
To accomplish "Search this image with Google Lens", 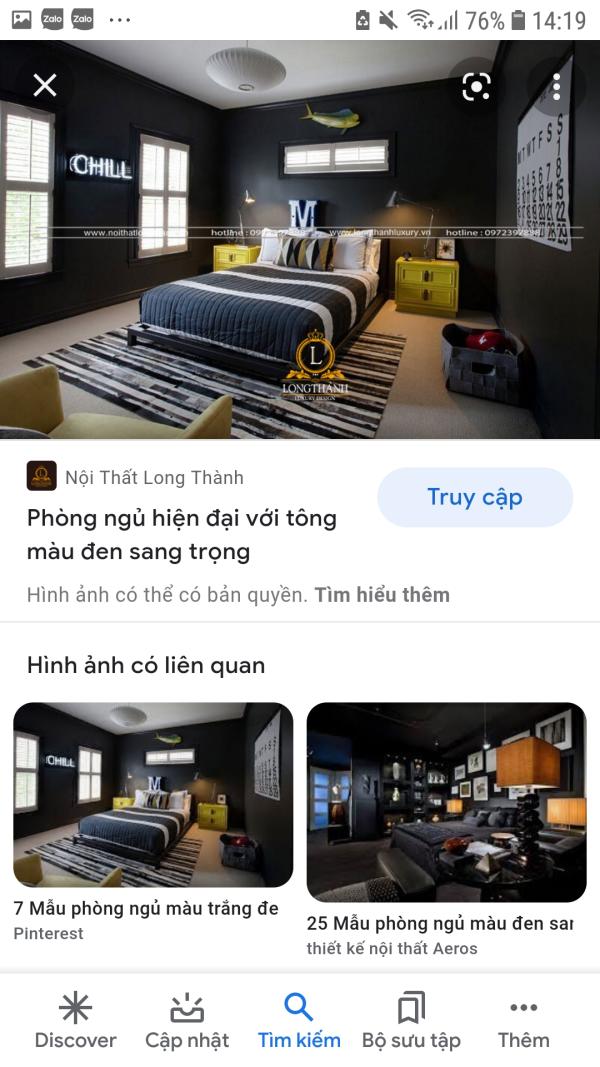I will (x=477, y=87).
